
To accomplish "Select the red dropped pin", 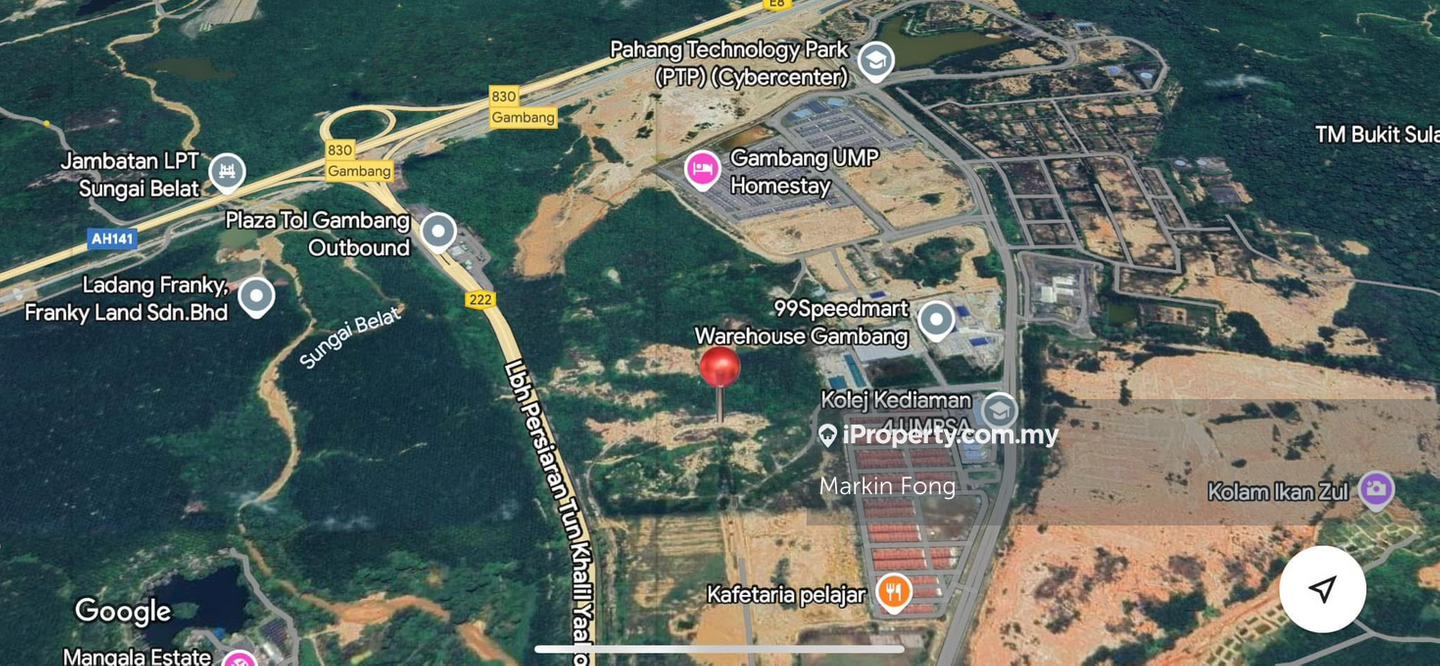I will pos(720,368).
